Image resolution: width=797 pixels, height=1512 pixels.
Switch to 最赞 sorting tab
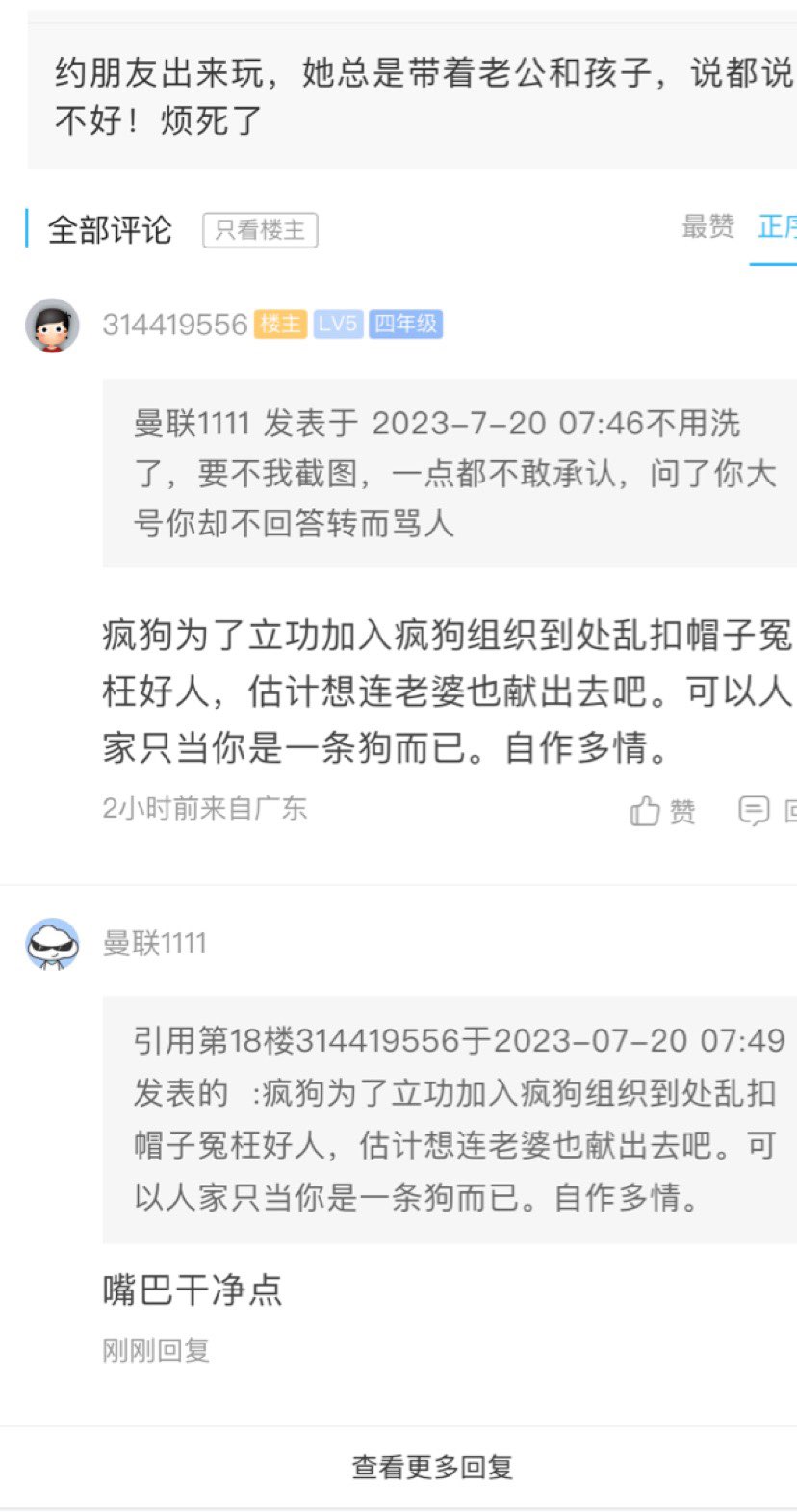coord(707,226)
